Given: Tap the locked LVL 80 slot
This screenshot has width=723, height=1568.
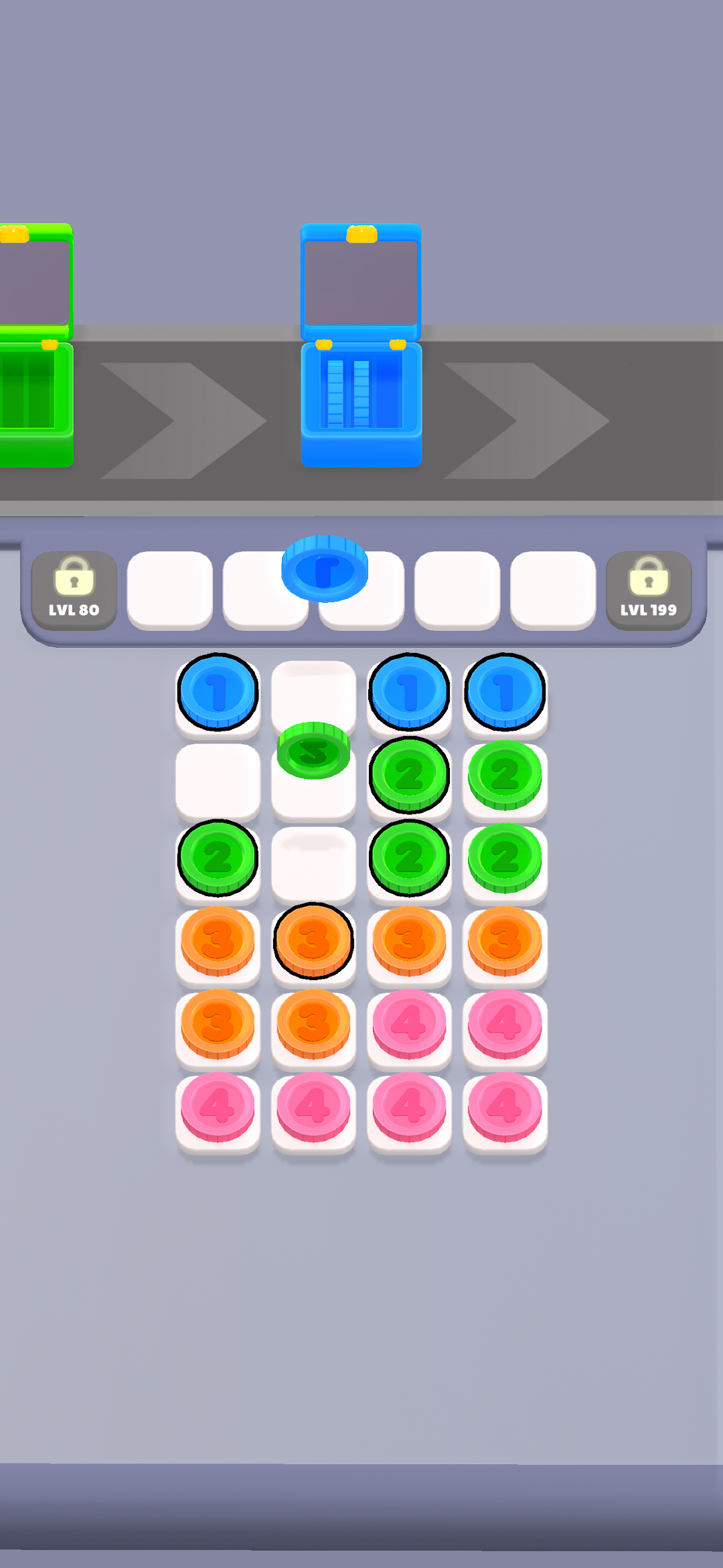Looking at the screenshot, I should [74, 589].
